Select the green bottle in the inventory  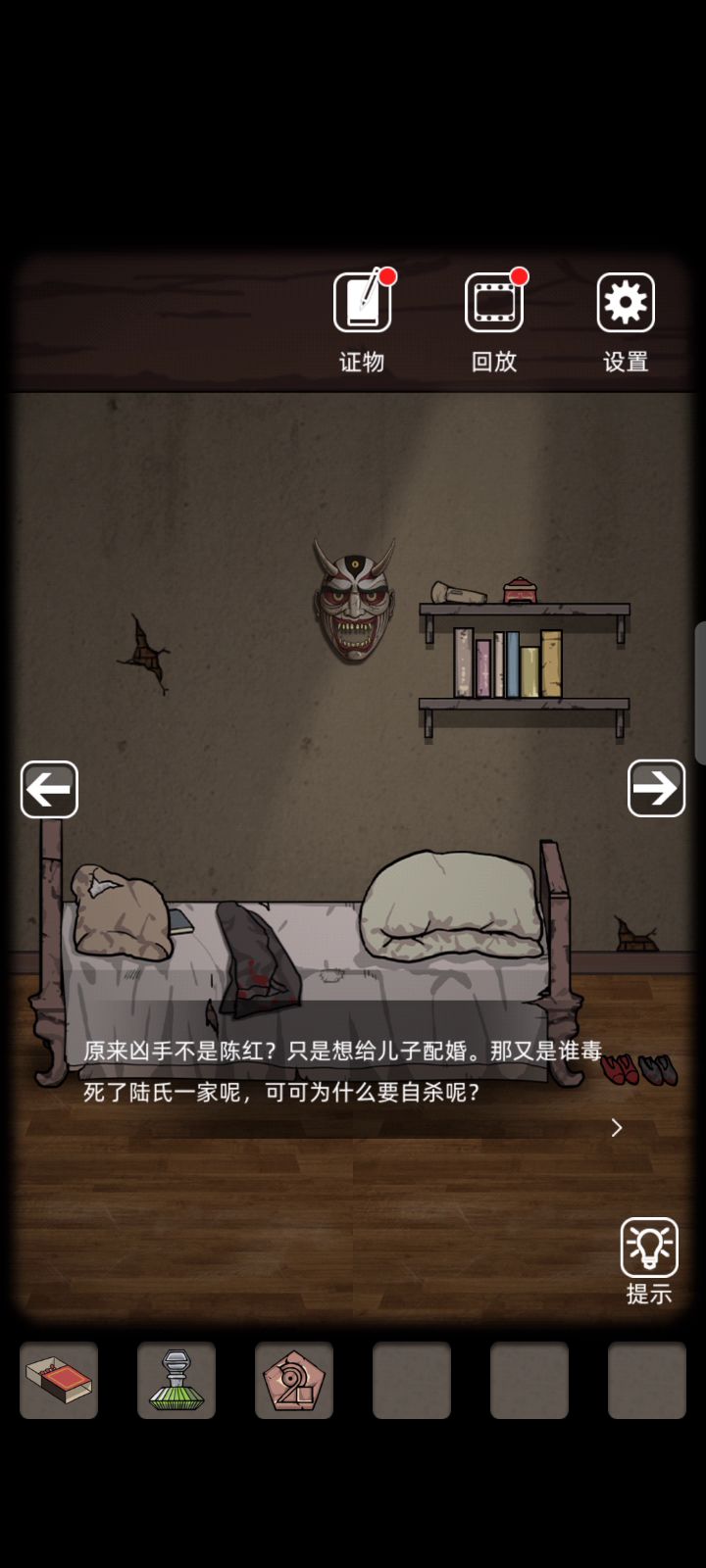pyautogui.click(x=176, y=1380)
